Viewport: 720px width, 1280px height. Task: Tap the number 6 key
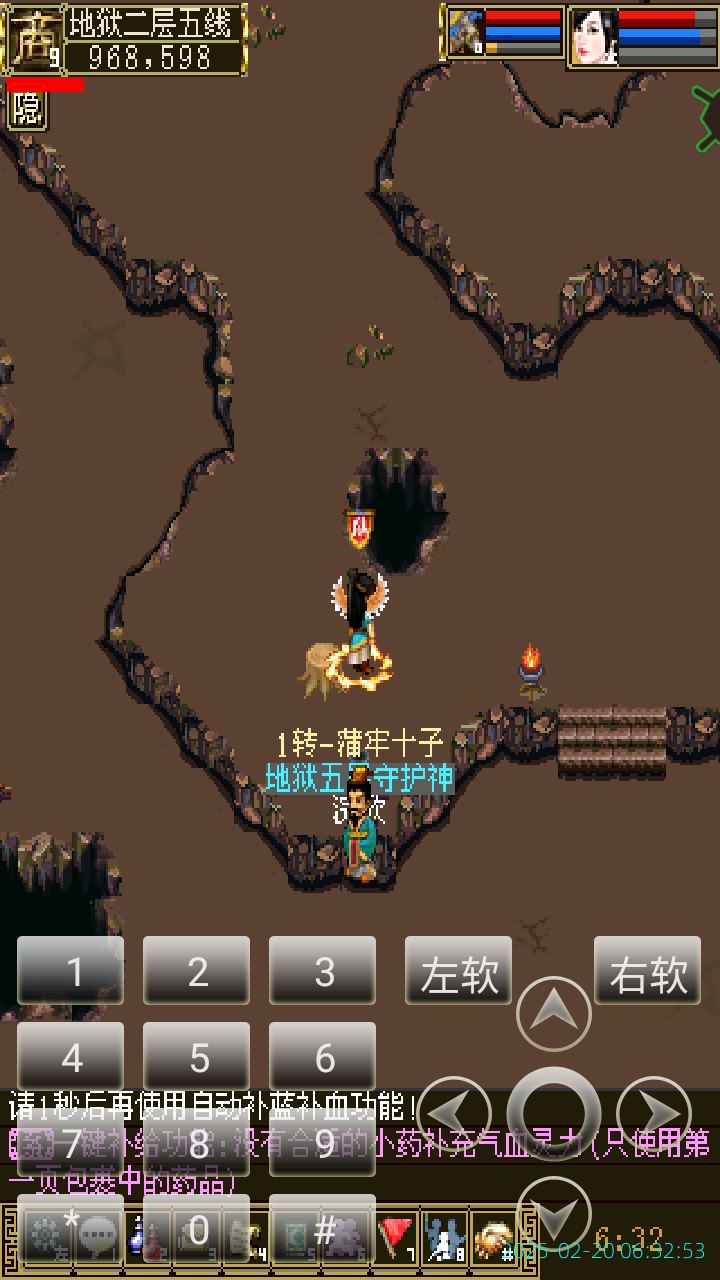[x=323, y=1056]
